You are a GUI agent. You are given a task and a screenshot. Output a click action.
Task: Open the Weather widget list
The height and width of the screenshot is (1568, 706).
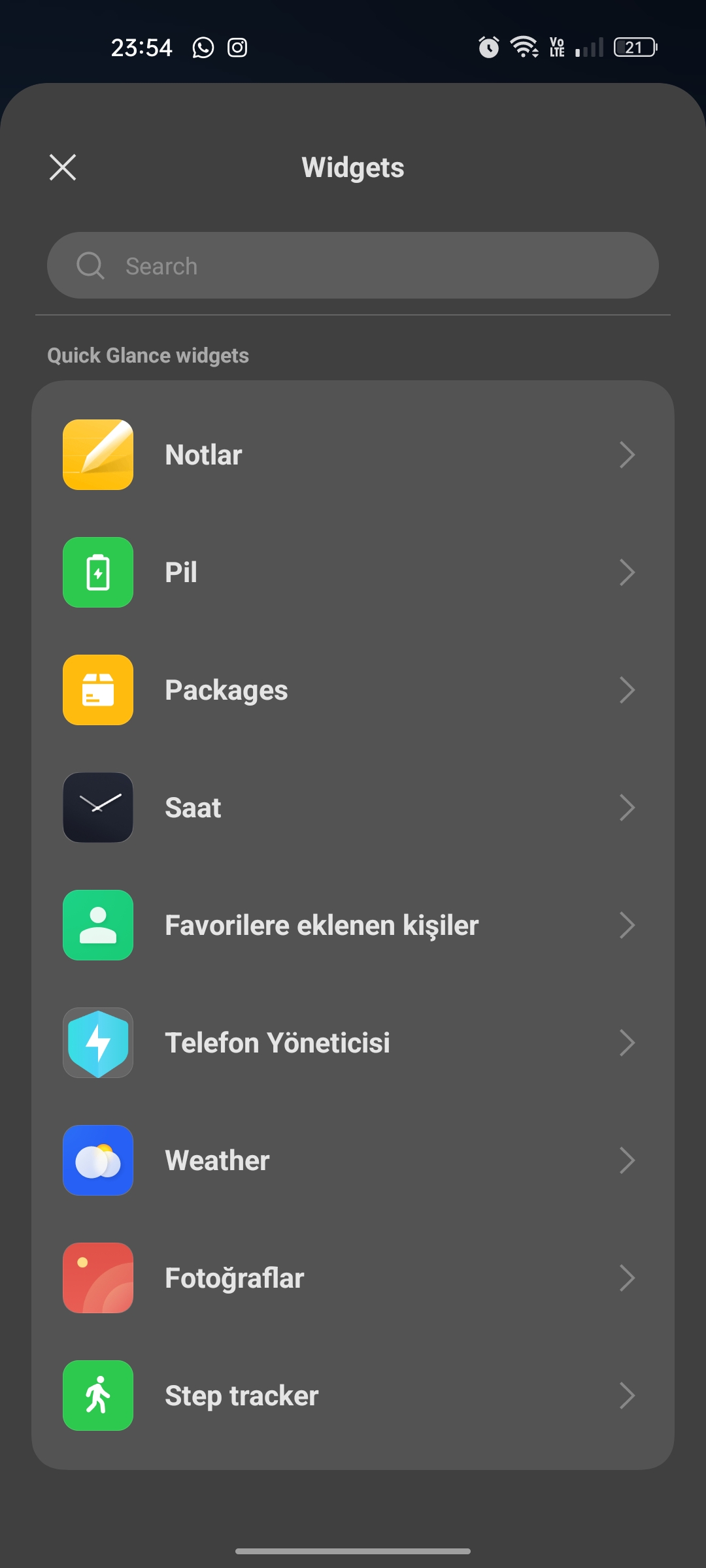(353, 1160)
